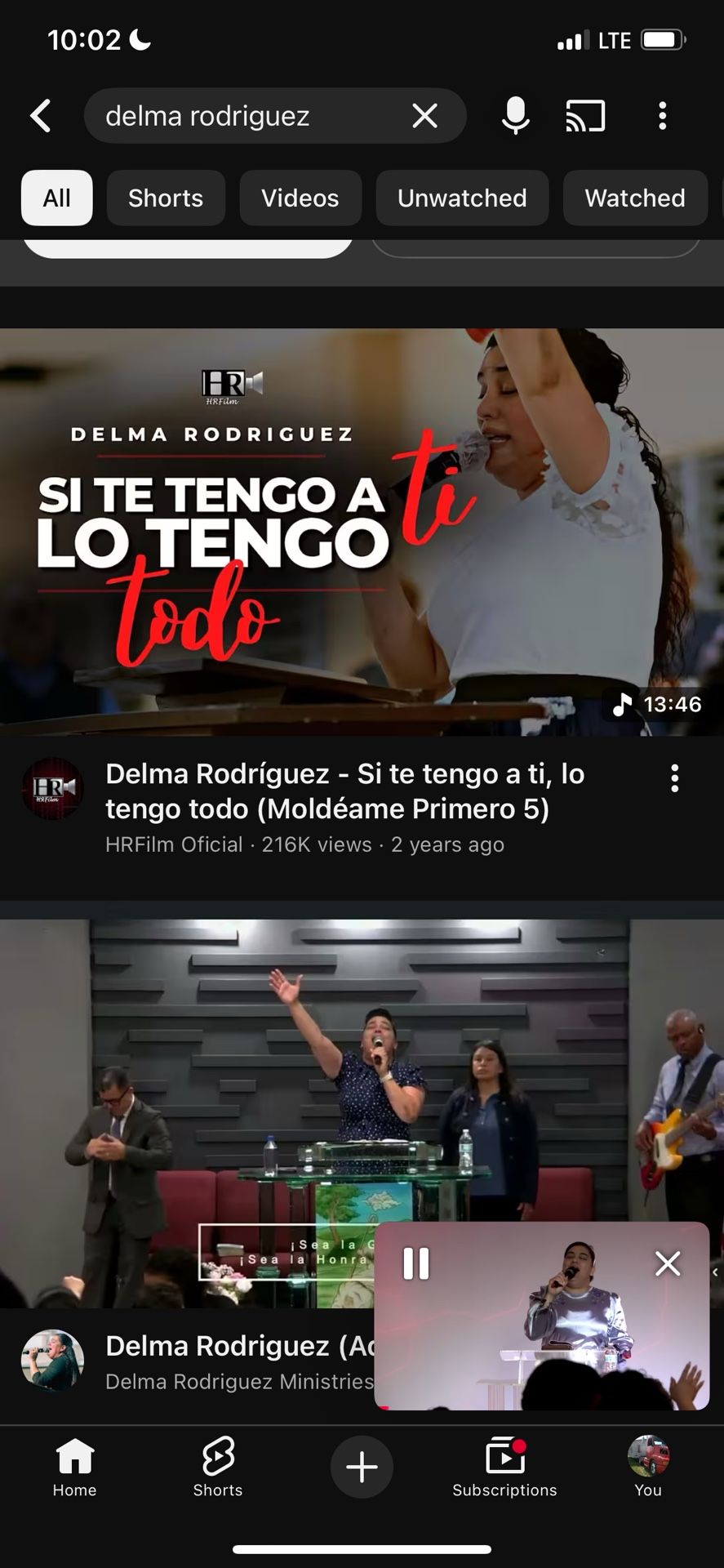The height and width of the screenshot is (1568, 724).
Task: Play Si te tengo a ti video thumbnail
Action: (362, 531)
